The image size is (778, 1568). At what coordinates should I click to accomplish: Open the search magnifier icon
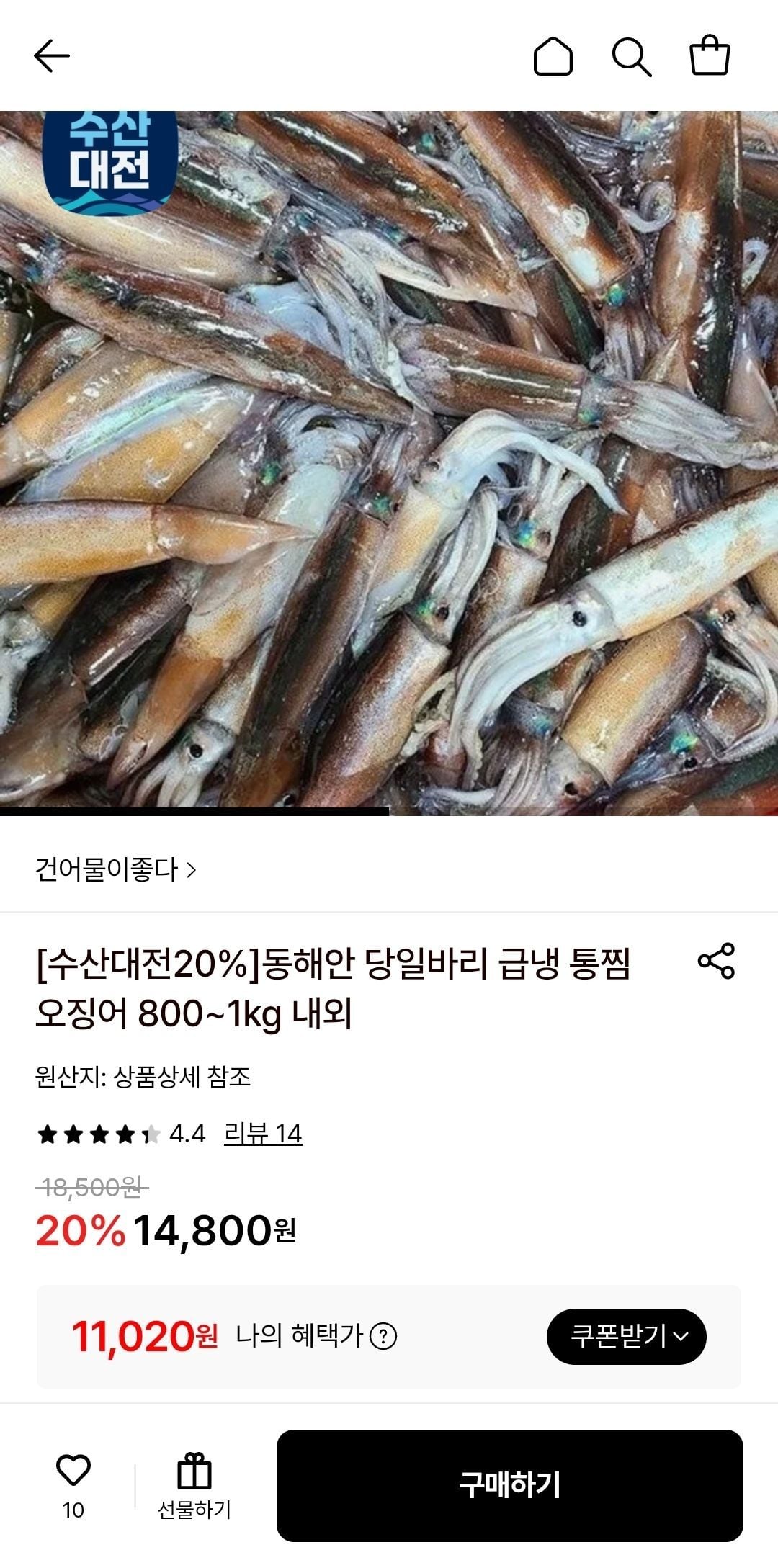tap(632, 56)
